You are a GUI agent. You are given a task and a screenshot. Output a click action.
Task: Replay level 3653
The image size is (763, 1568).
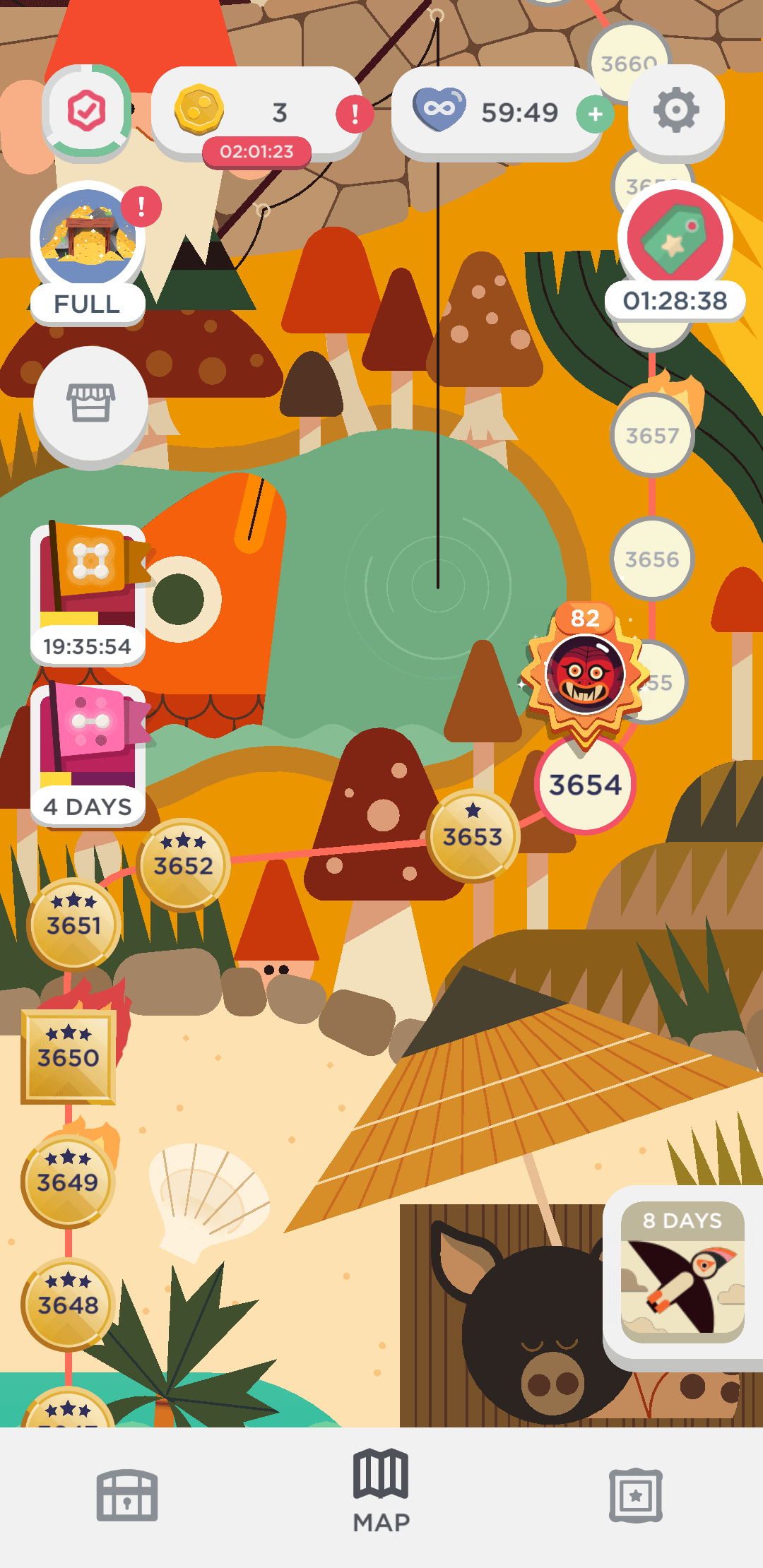point(473,836)
